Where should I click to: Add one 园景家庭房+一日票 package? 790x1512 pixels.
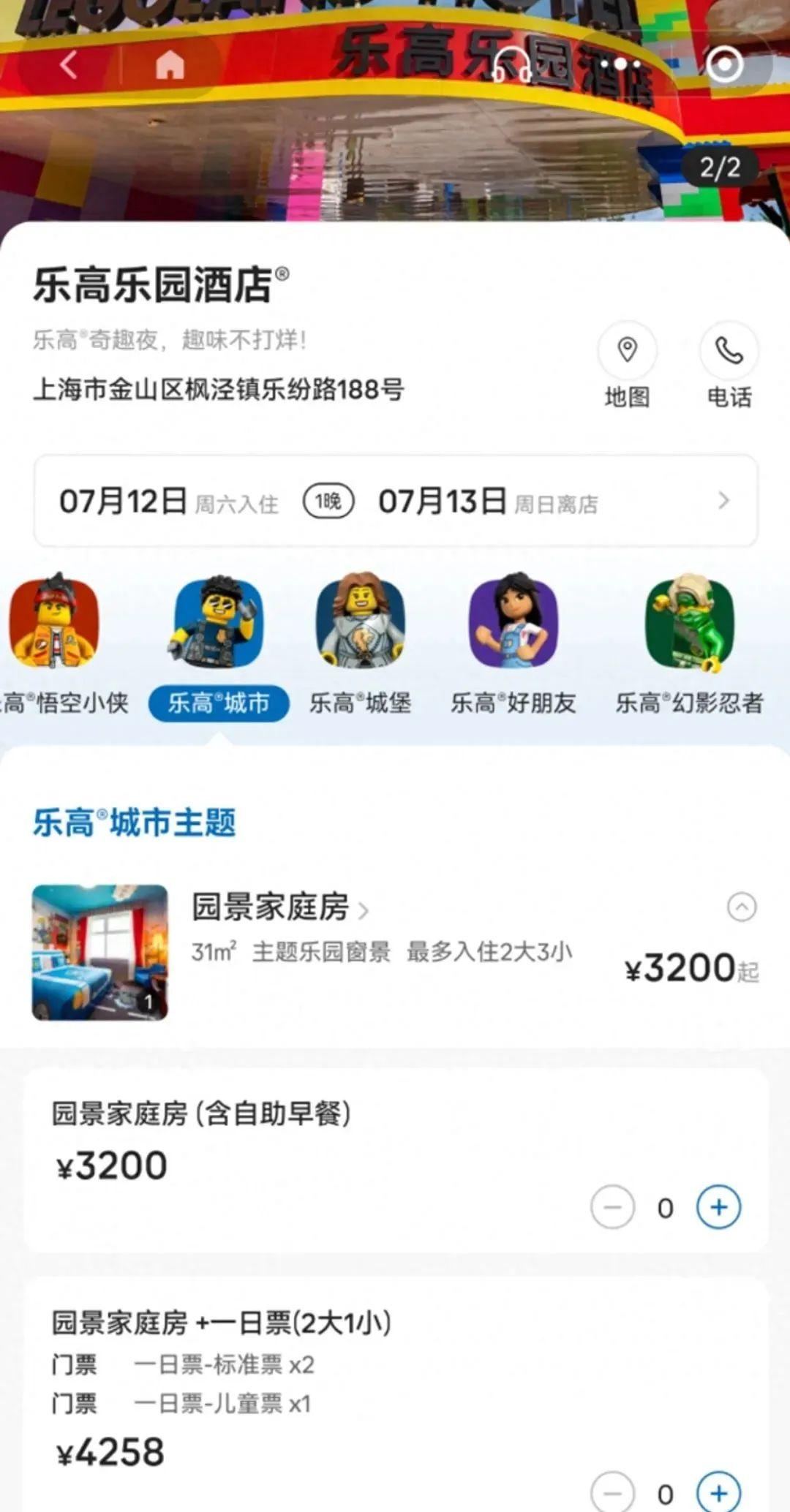(x=718, y=1493)
